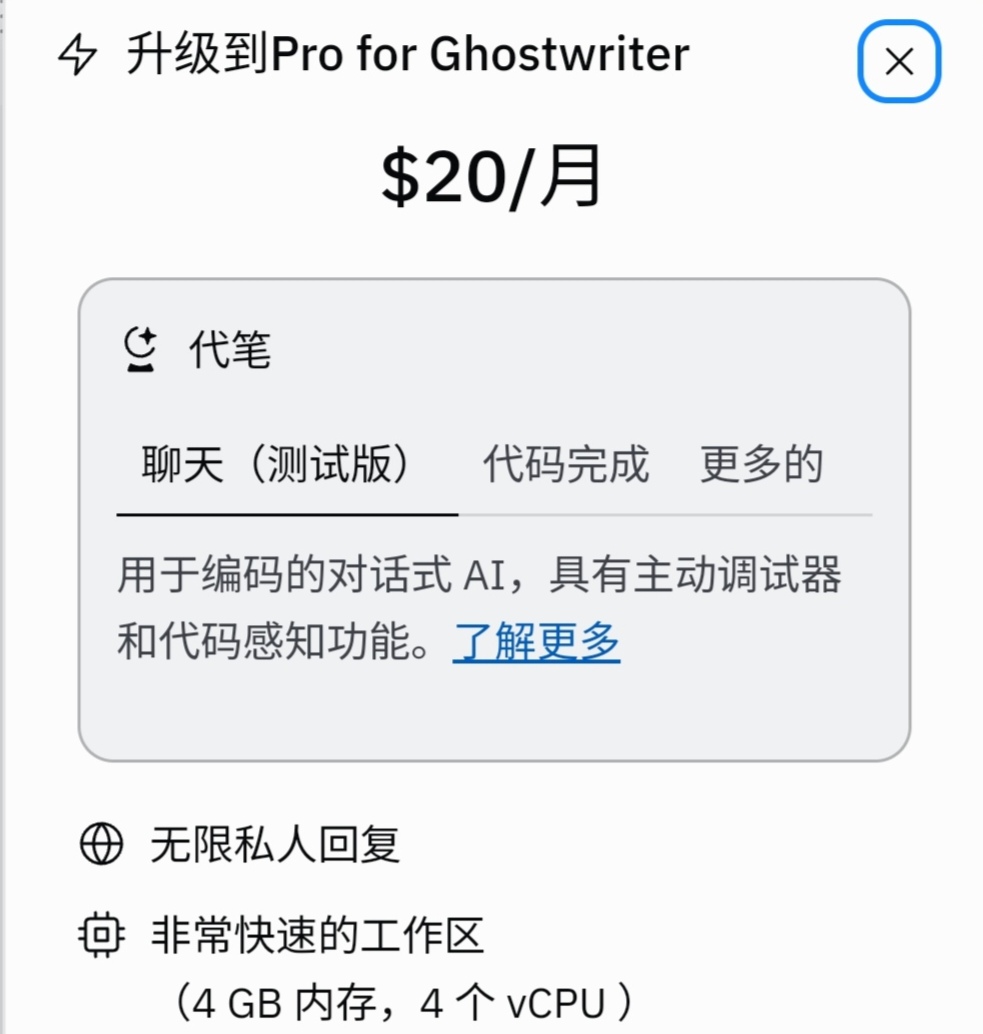Close the Pro for Ghostwriter upgrade dialog

coord(899,62)
